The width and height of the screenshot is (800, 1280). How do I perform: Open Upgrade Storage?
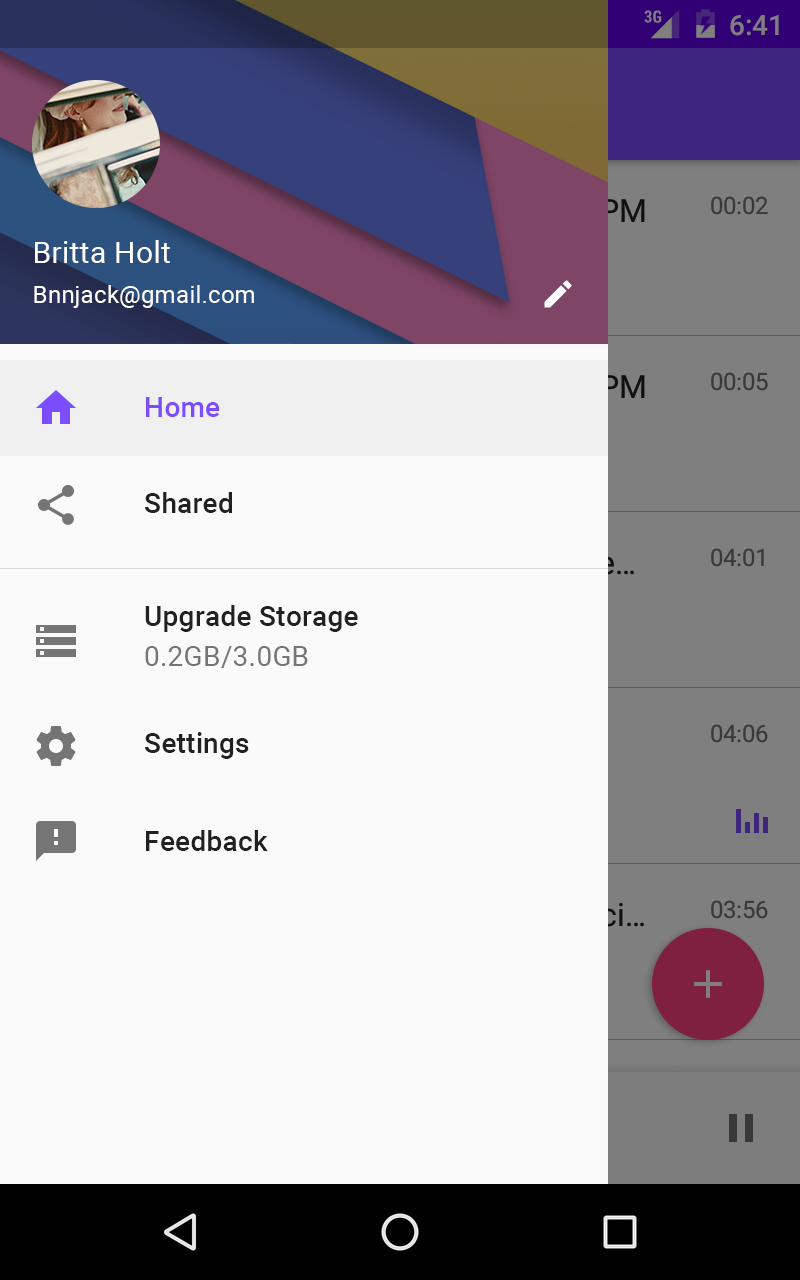point(304,636)
